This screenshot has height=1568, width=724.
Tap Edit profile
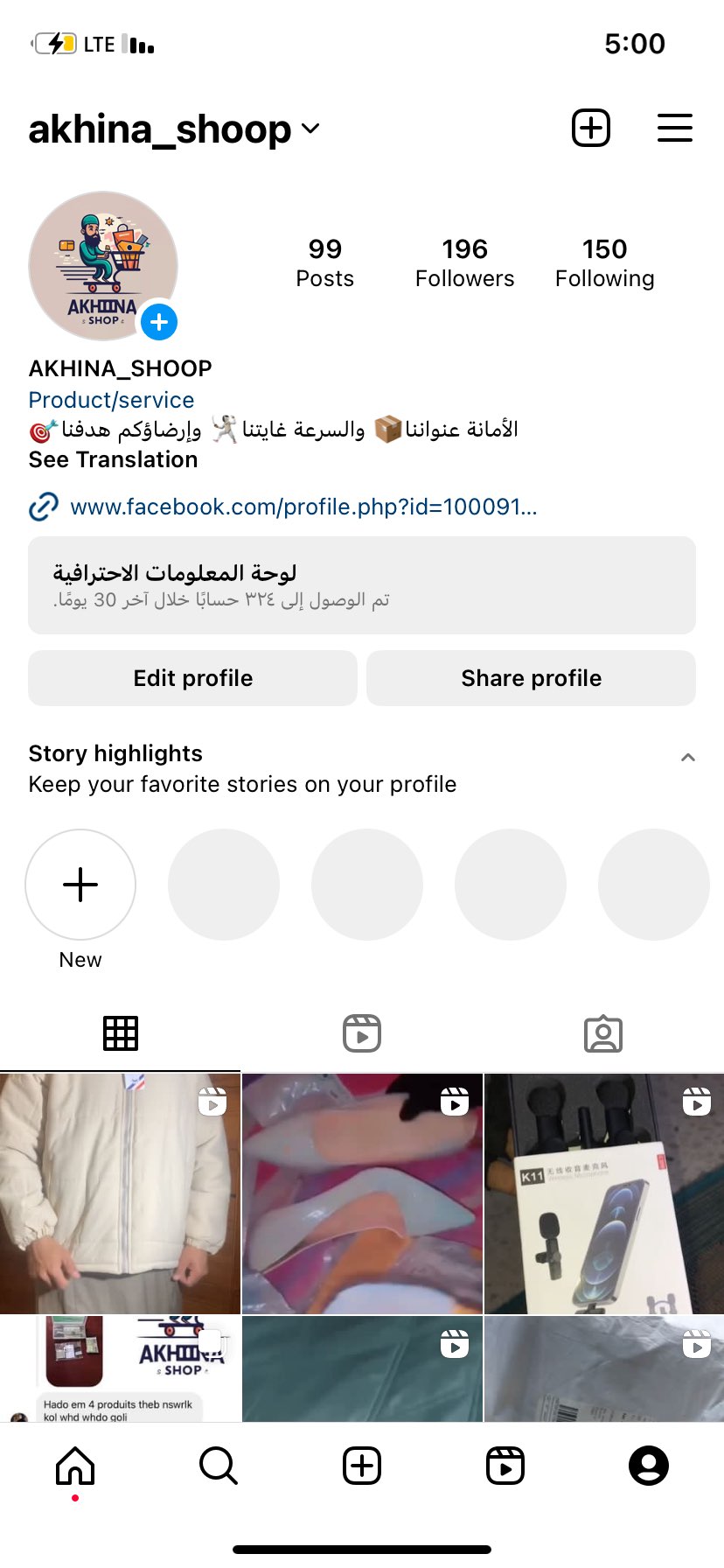pos(192,678)
